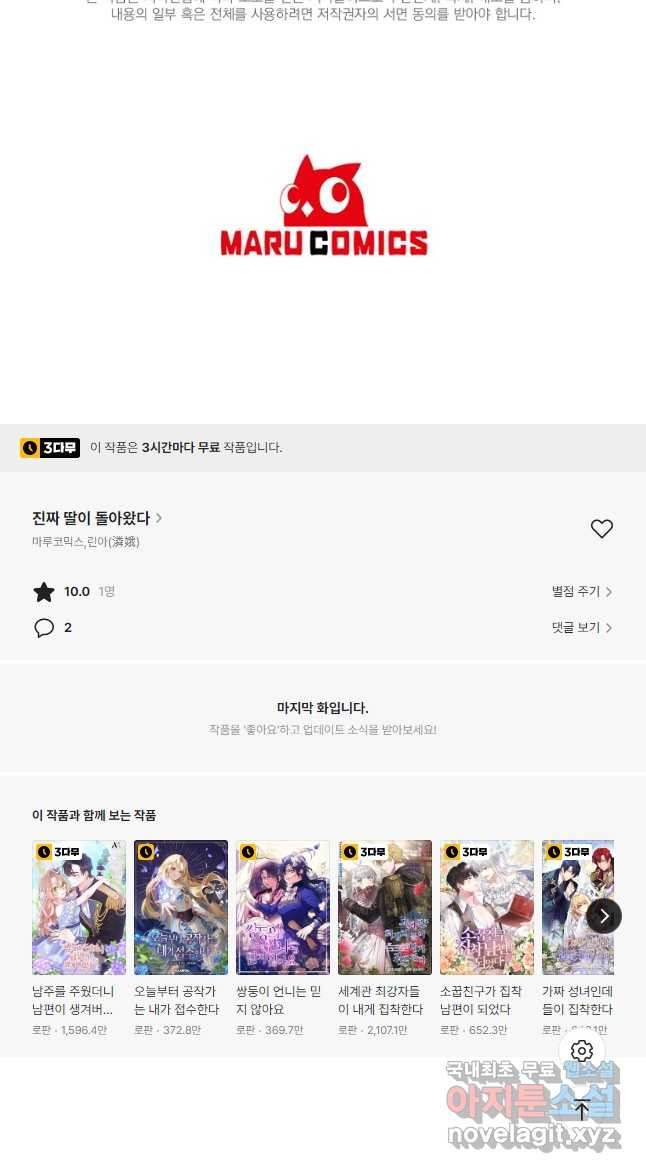Show next recommended works with arrow
The width and height of the screenshot is (646, 1173).
coord(604,916)
